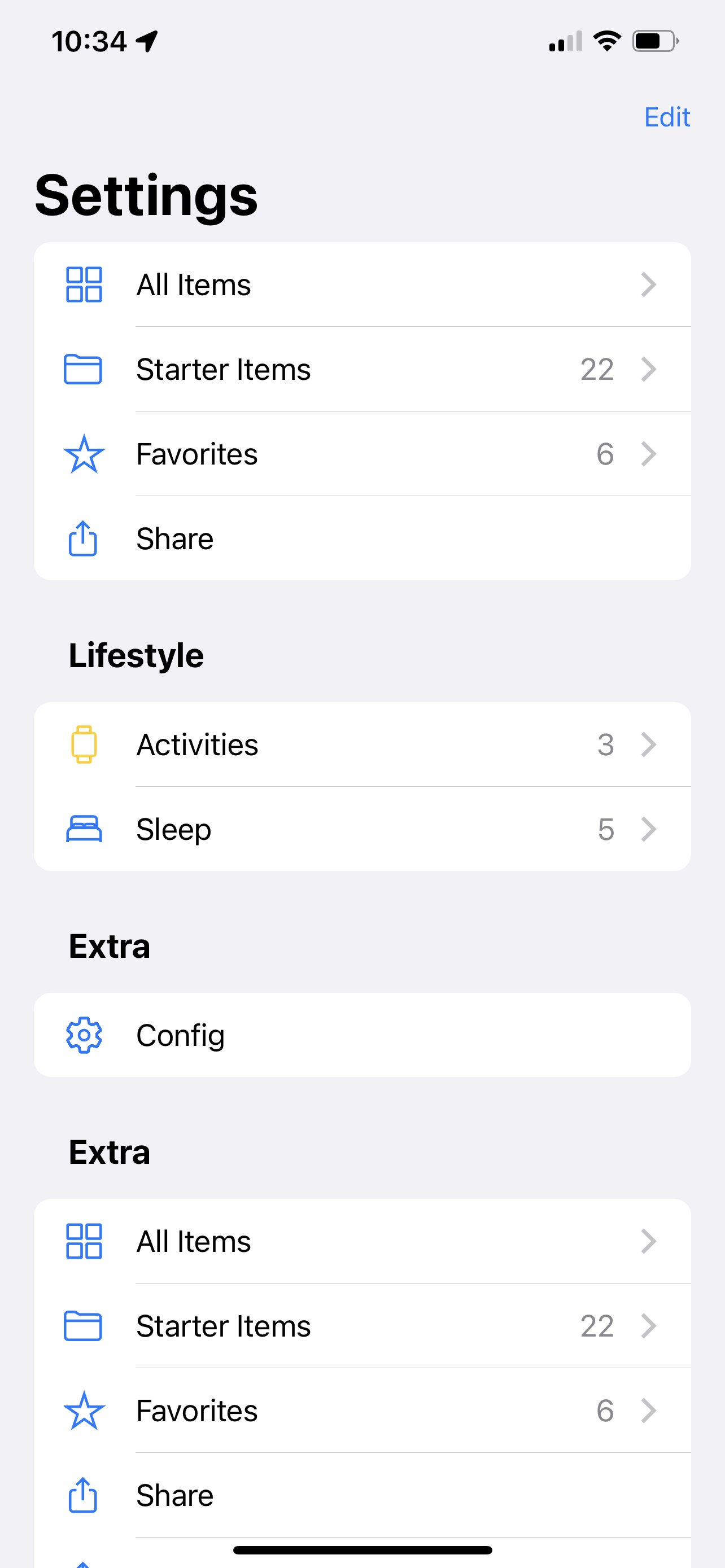Image resolution: width=725 pixels, height=1568 pixels.
Task: Open Starter Items in the top section
Action: (x=362, y=370)
